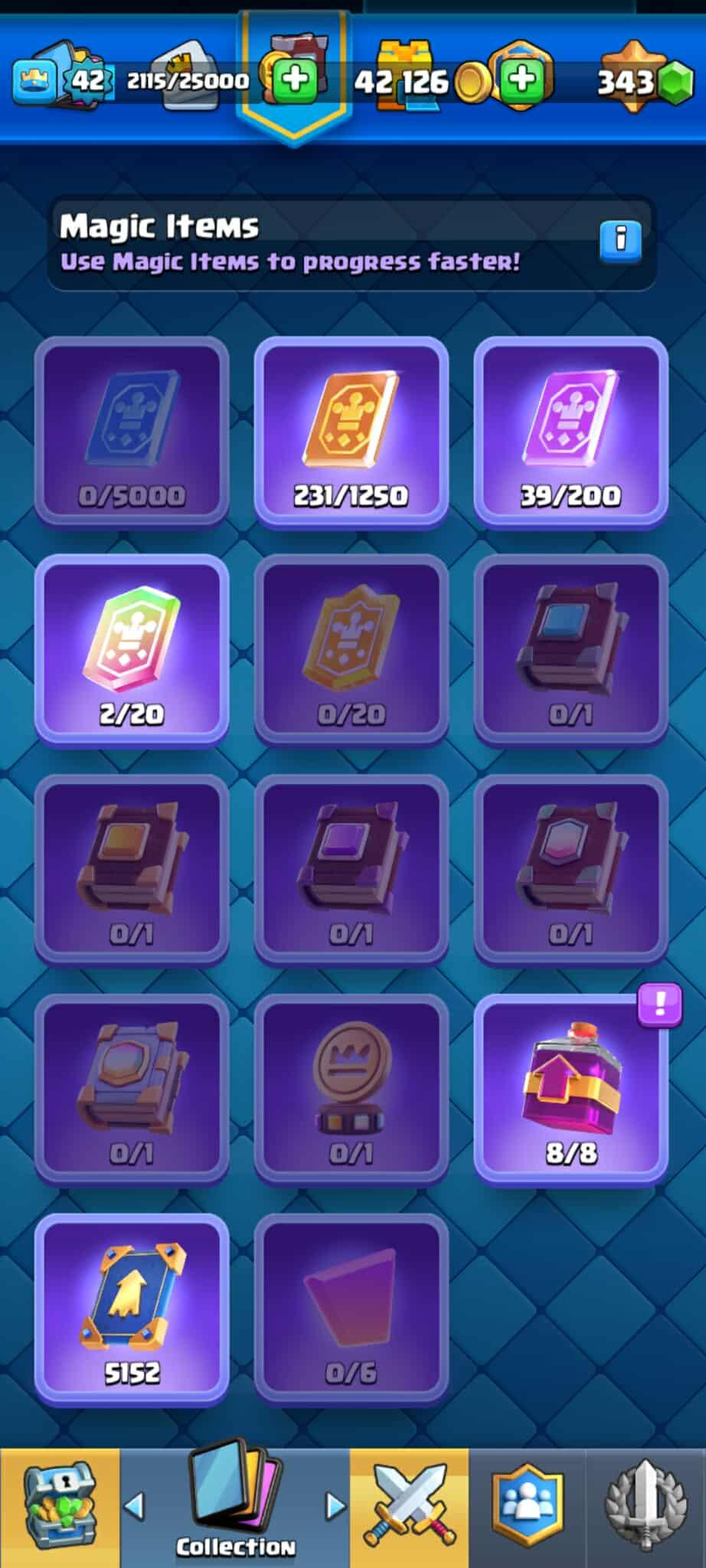The width and height of the screenshot is (706, 1568).
Task: Select the champion wild card 0/20
Action: coord(351,651)
